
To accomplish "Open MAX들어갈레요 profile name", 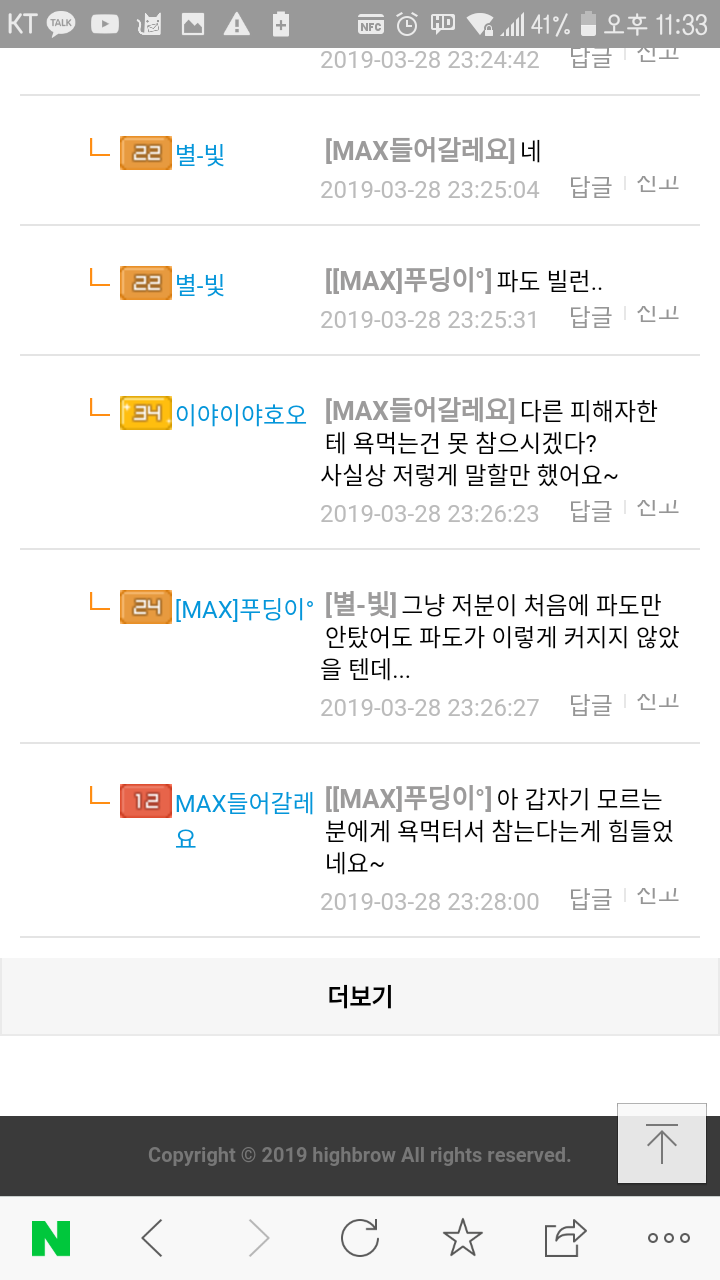I will coord(244,803).
